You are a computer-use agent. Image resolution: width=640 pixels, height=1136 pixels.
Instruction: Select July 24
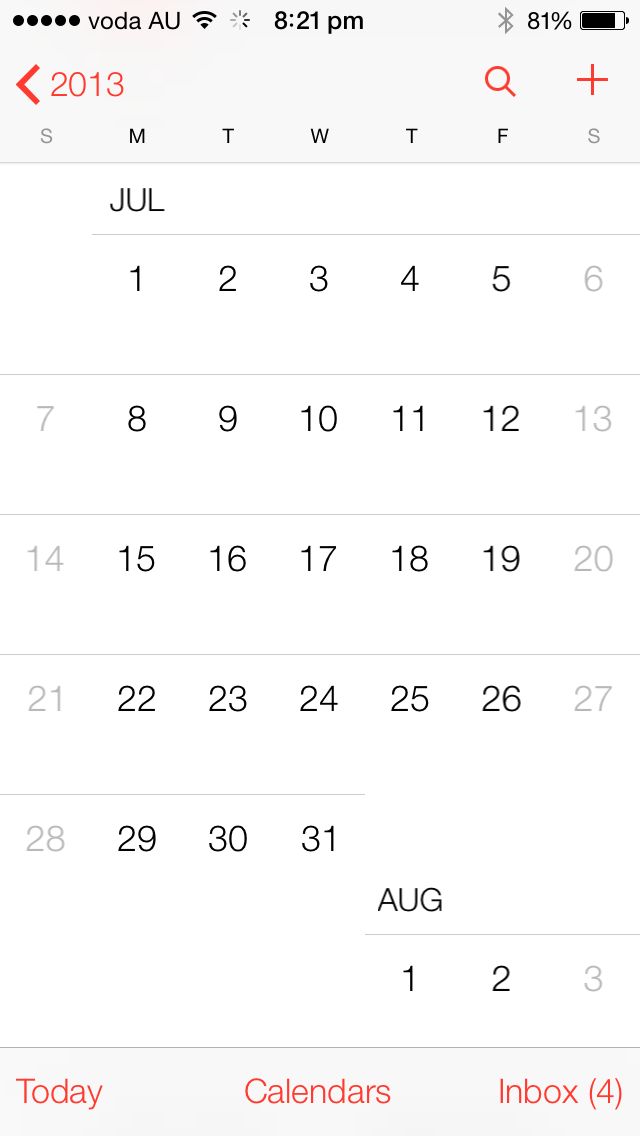point(318,699)
